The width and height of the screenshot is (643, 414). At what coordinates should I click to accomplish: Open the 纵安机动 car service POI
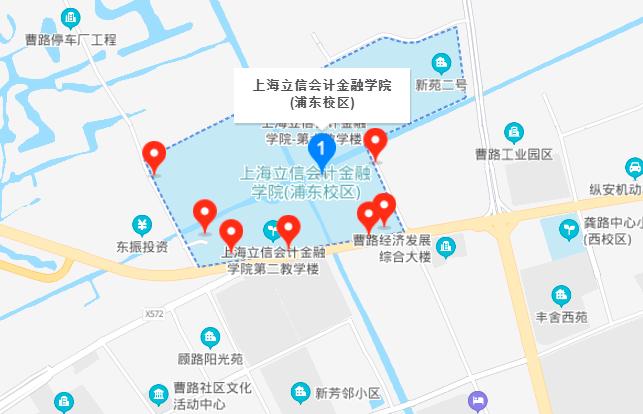coord(634,168)
